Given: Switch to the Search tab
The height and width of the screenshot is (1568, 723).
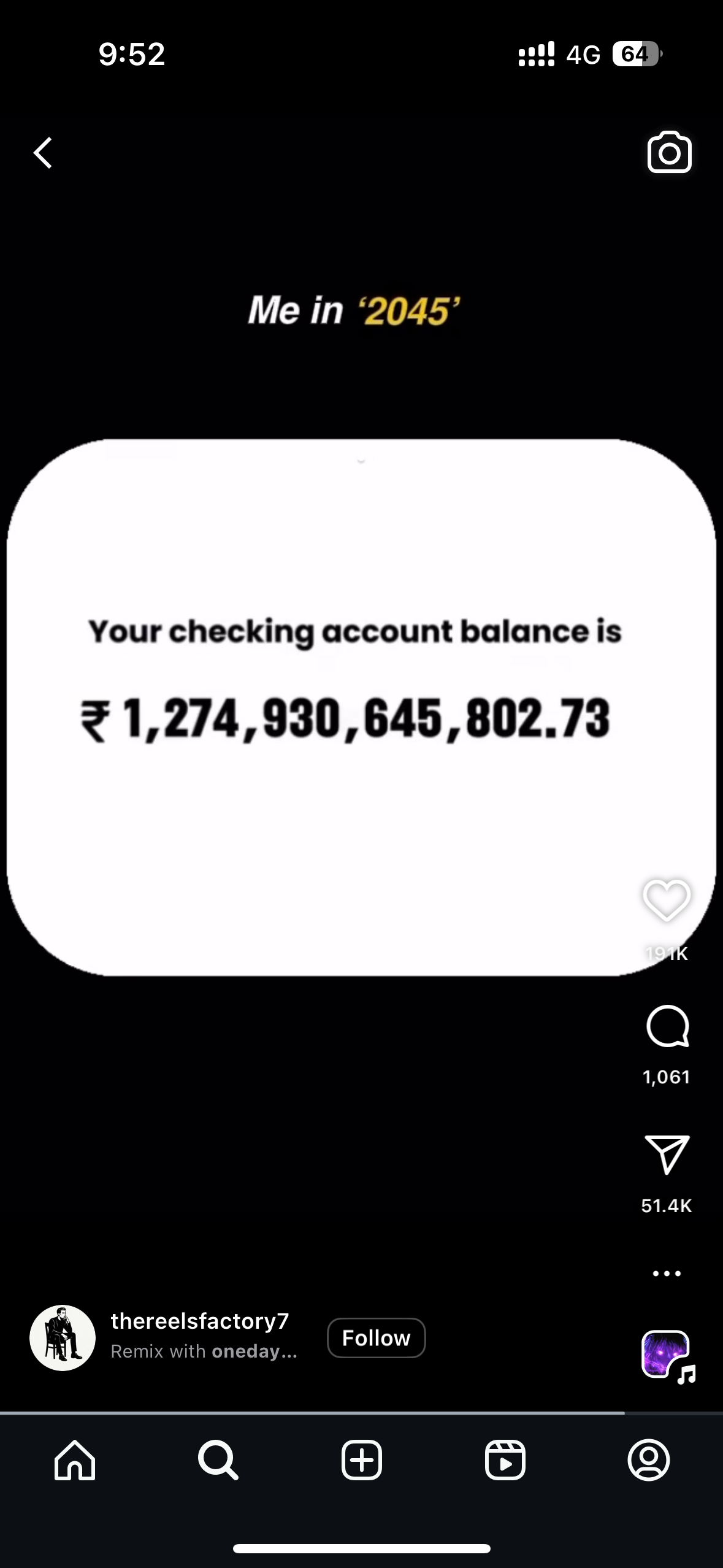Looking at the screenshot, I should (x=218, y=1460).
